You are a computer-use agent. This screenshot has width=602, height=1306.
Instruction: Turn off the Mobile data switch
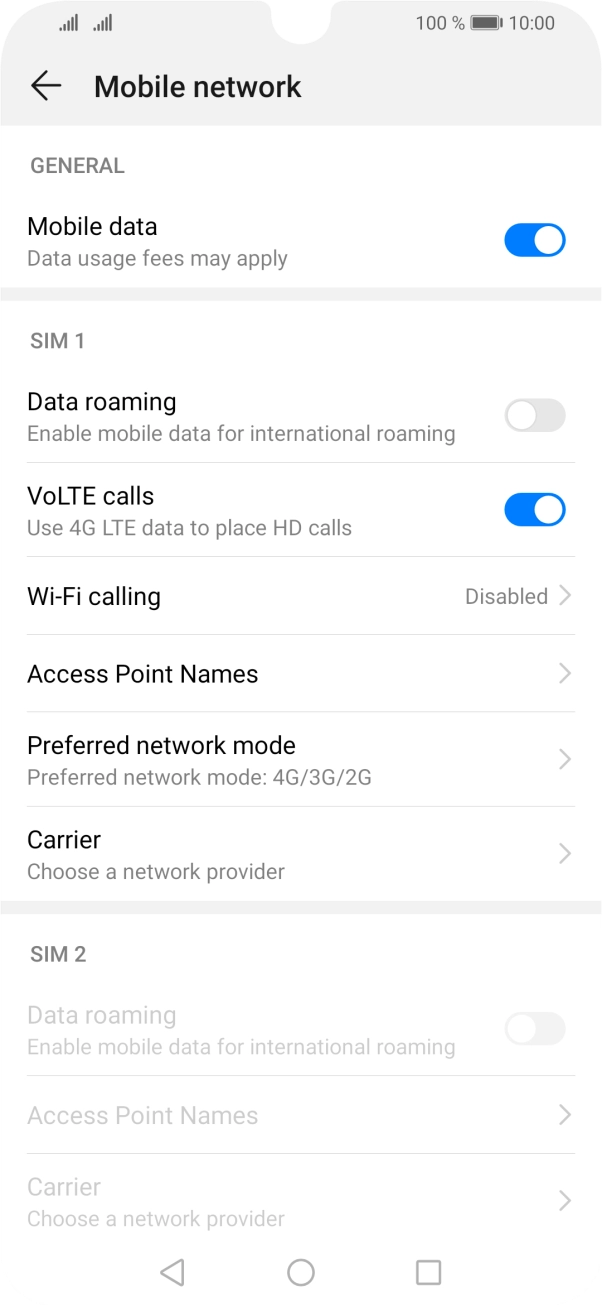[x=534, y=241]
